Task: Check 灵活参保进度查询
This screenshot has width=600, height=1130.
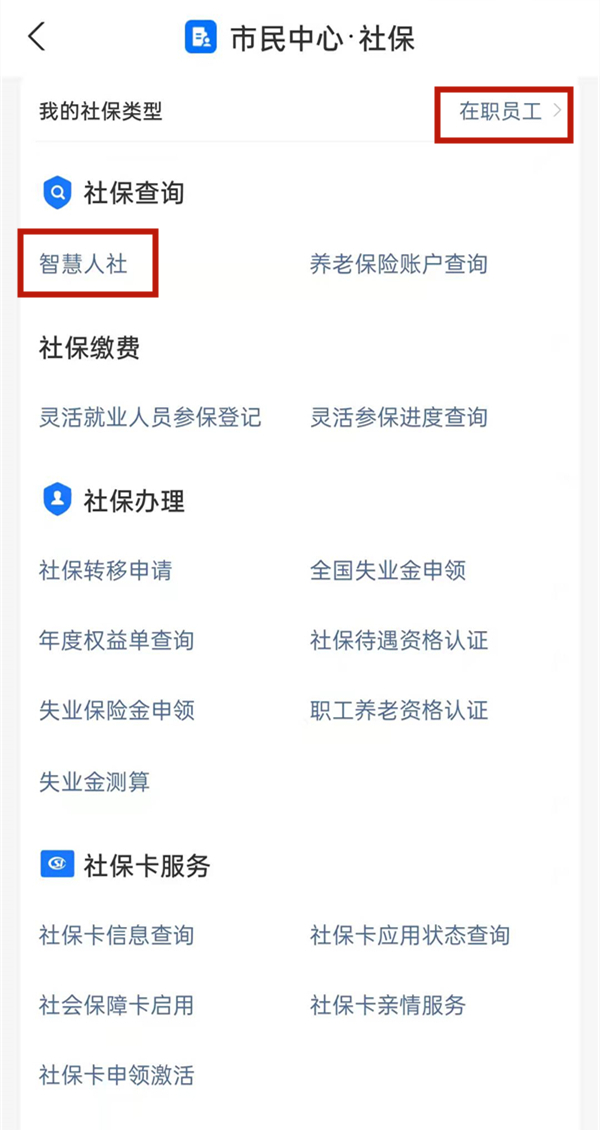Action: (x=398, y=417)
